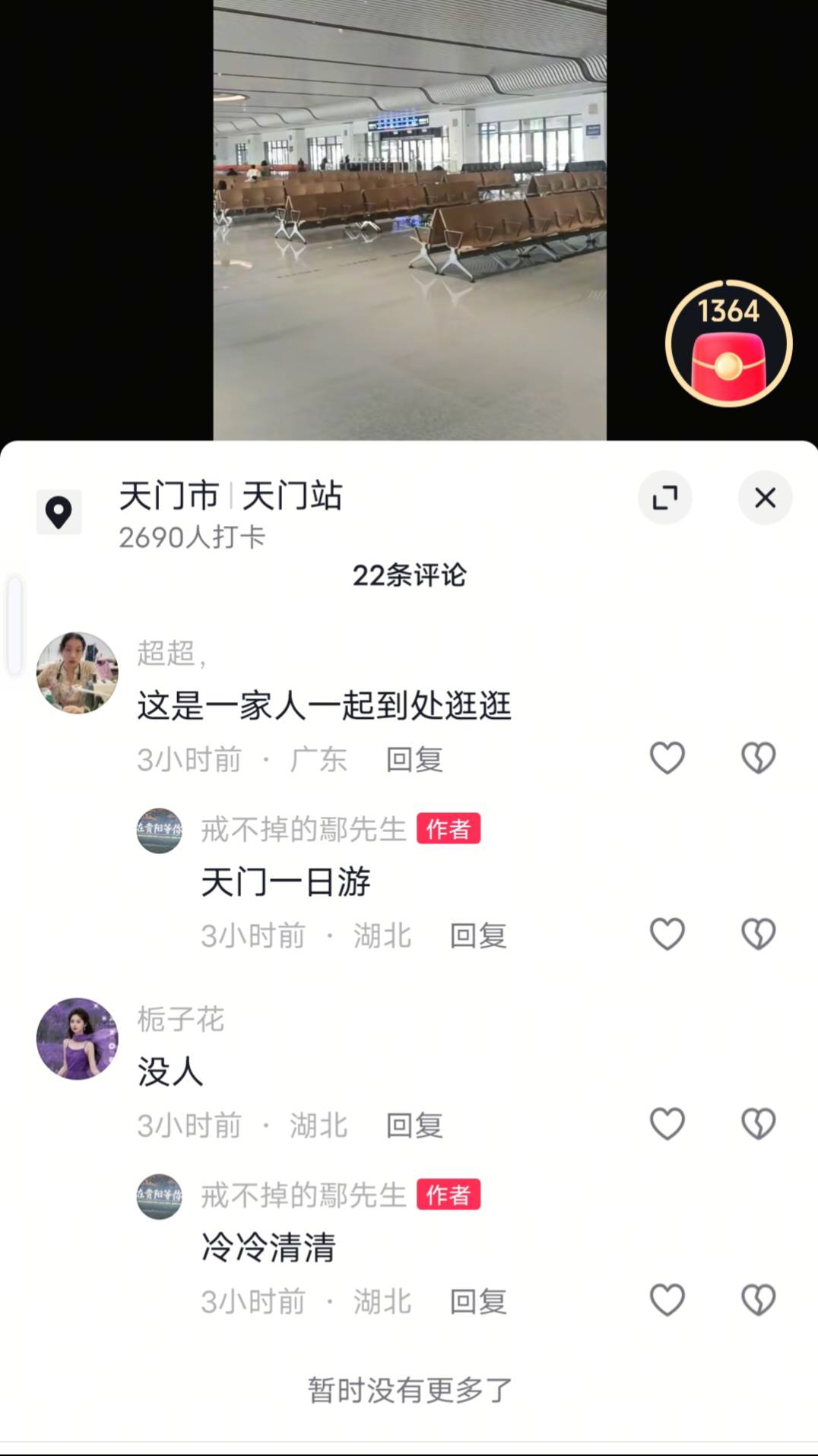
Task: Open 栀子花's profile avatar
Action: 78,1039
